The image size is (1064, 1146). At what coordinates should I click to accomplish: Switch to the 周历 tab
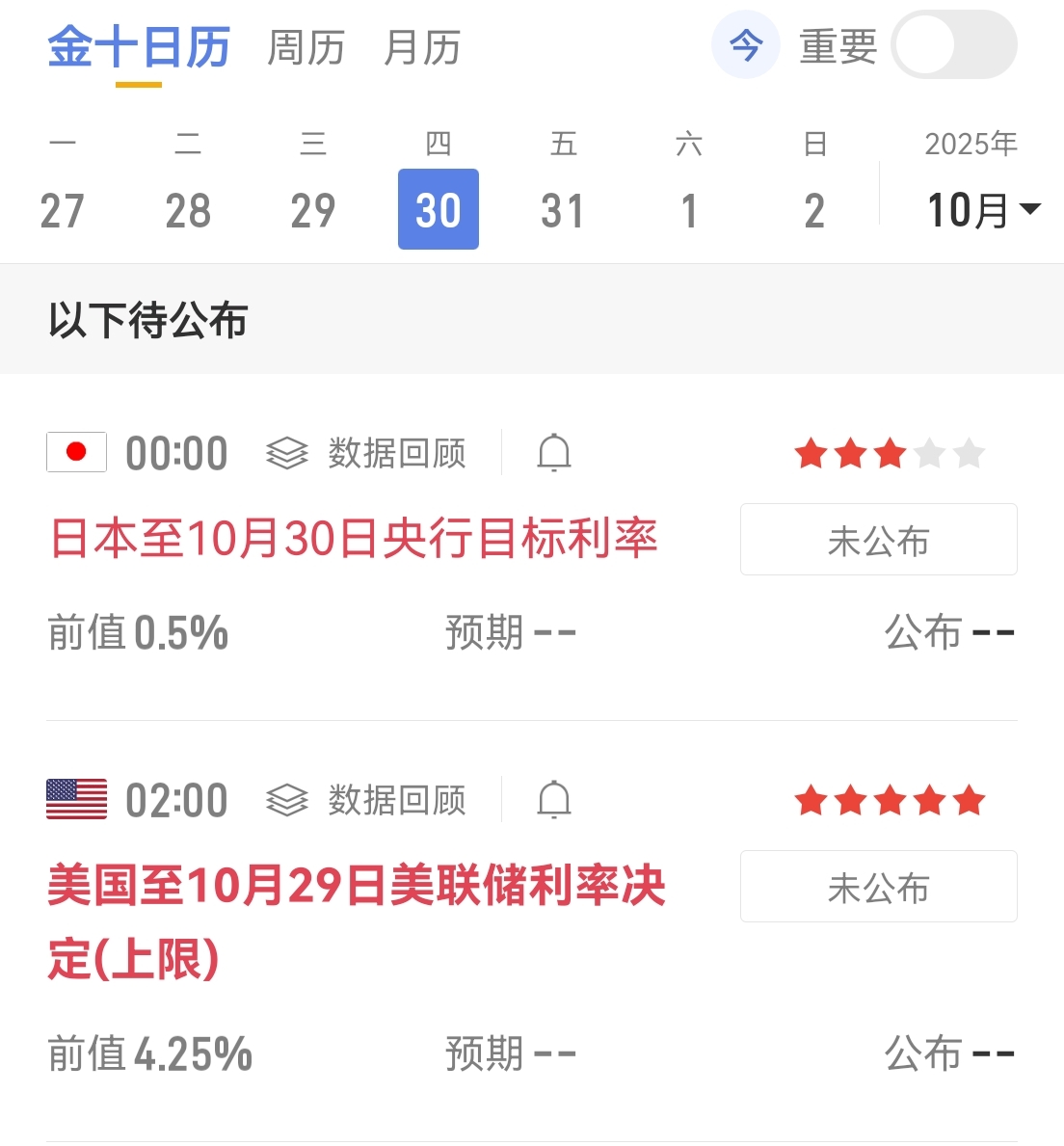(x=306, y=47)
